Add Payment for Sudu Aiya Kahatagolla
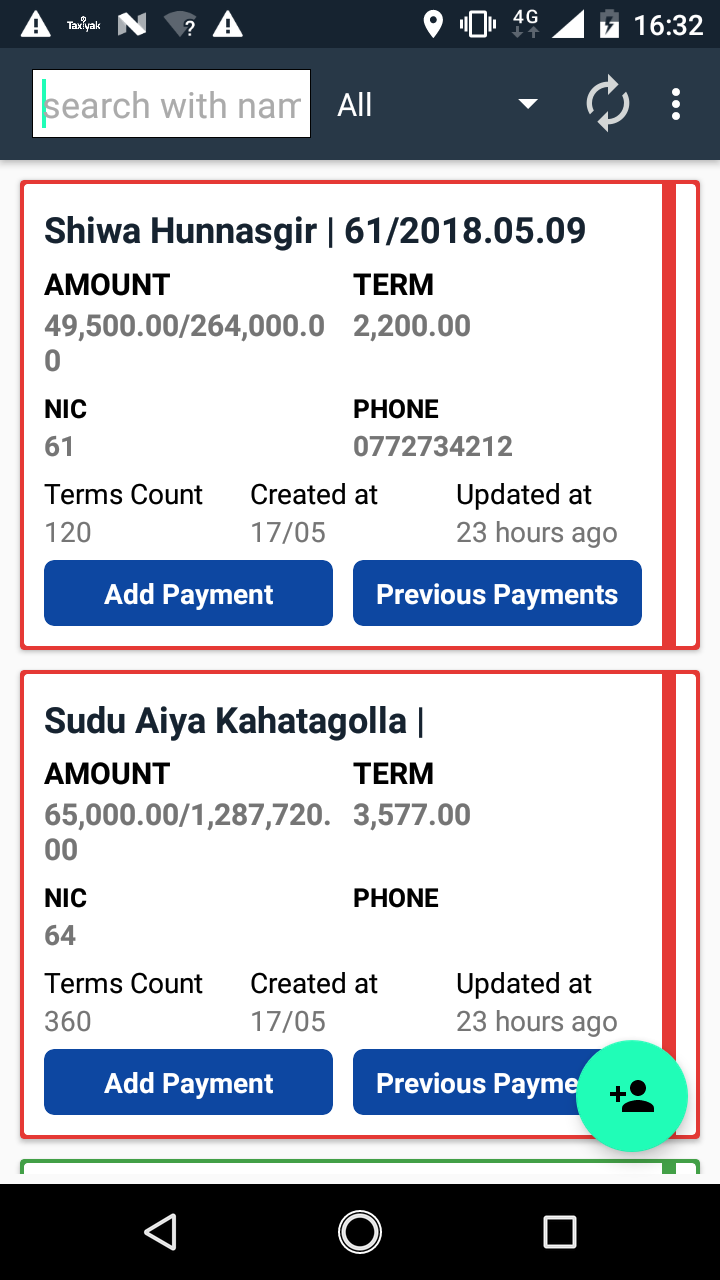720x1280 pixels. (188, 1083)
